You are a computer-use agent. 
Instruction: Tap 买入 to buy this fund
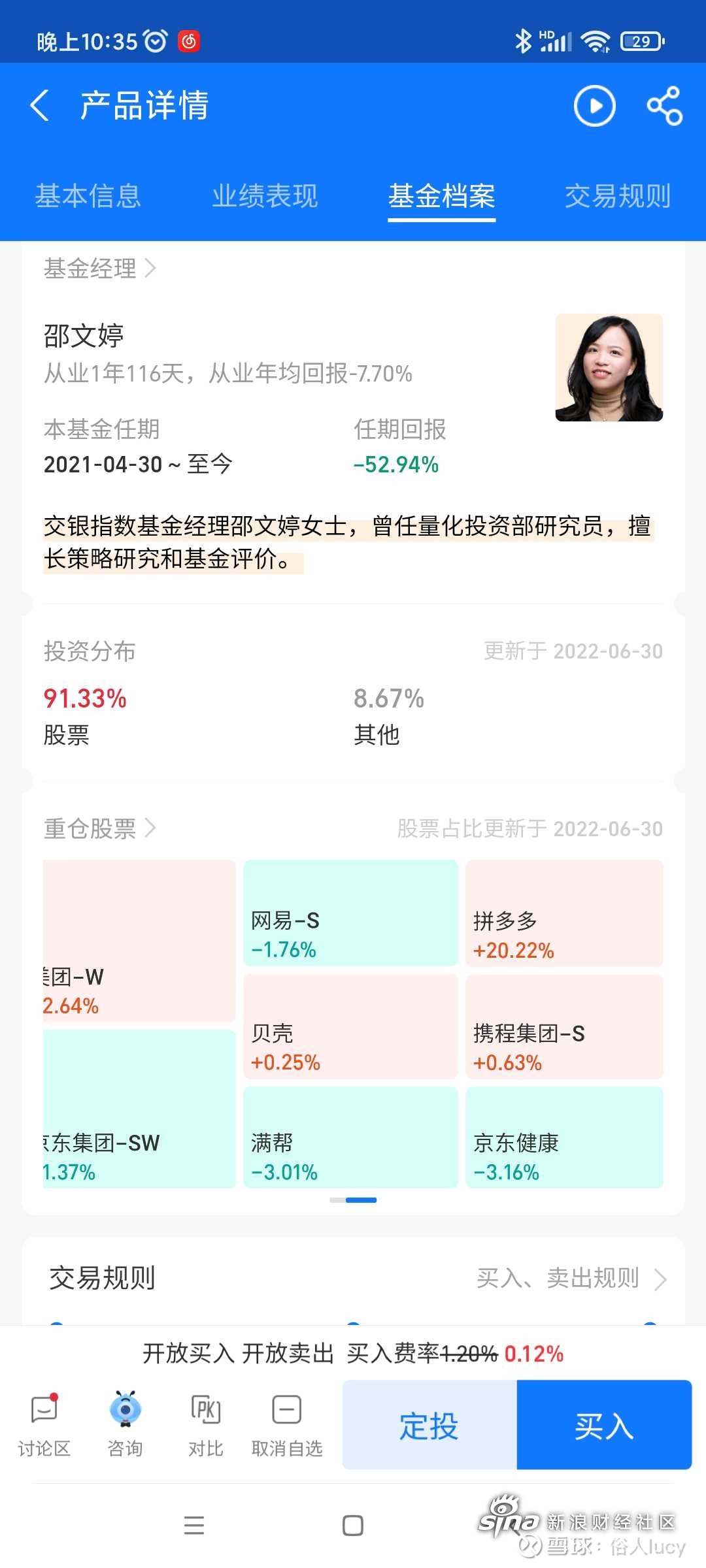pos(604,1425)
